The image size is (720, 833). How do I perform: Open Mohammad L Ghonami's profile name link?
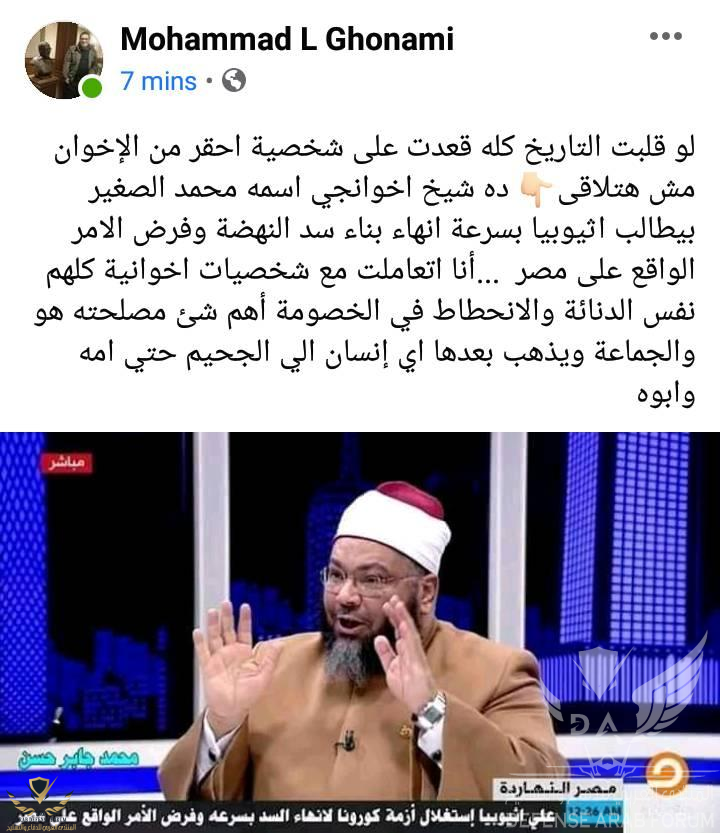287,39
